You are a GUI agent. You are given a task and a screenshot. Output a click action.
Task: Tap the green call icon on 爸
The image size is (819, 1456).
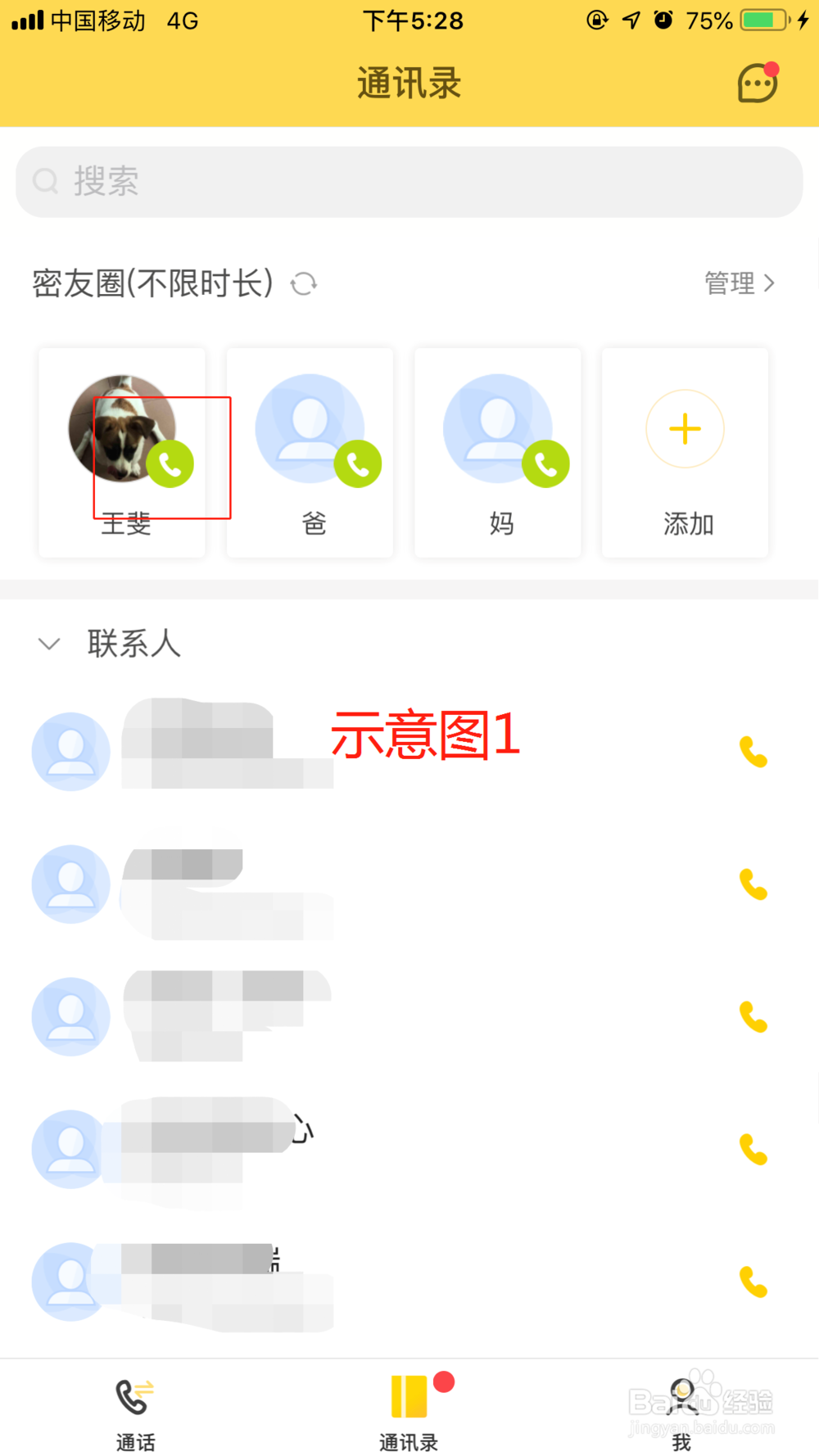(x=359, y=463)
